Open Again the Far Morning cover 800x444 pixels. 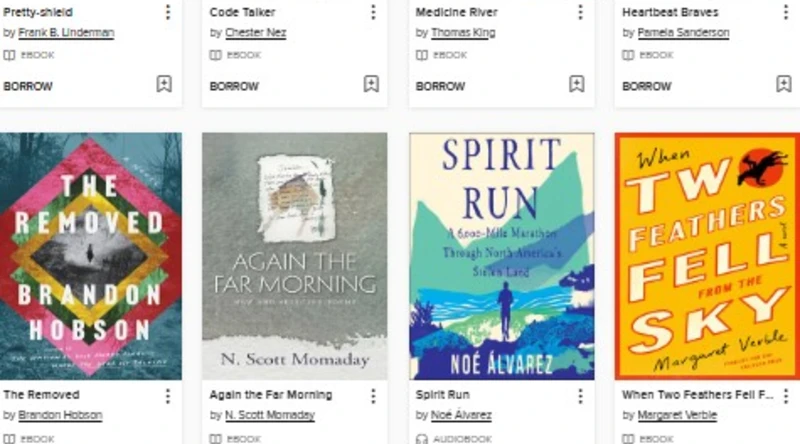(295, 256)
